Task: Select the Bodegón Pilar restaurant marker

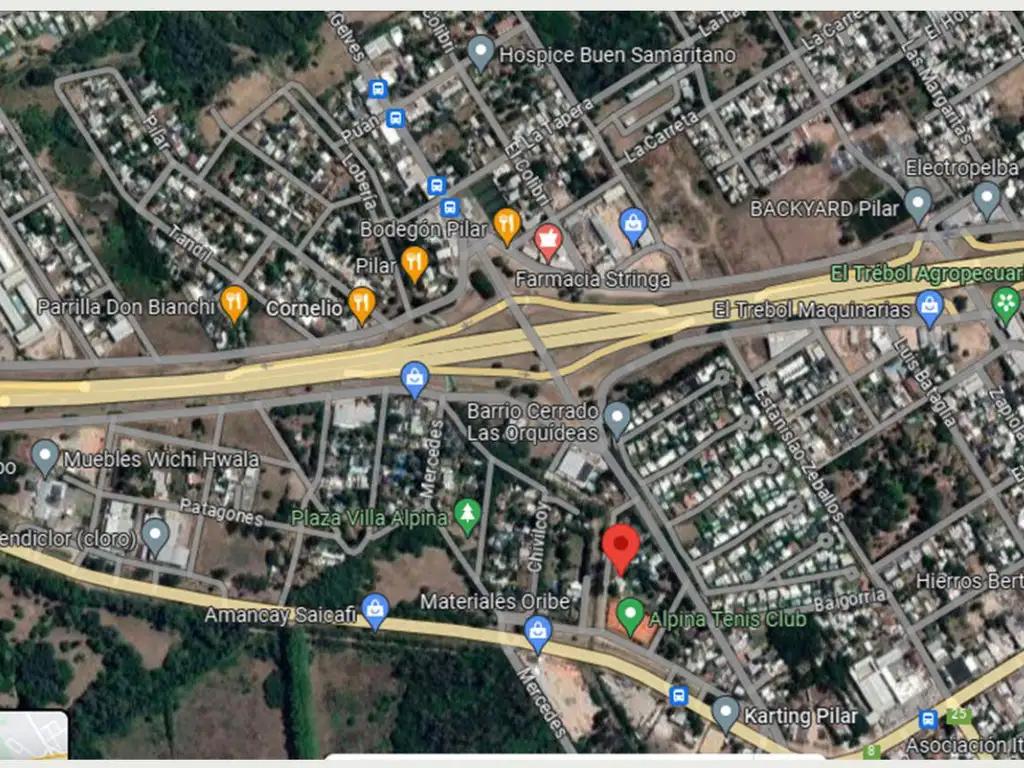Action: 507,225
